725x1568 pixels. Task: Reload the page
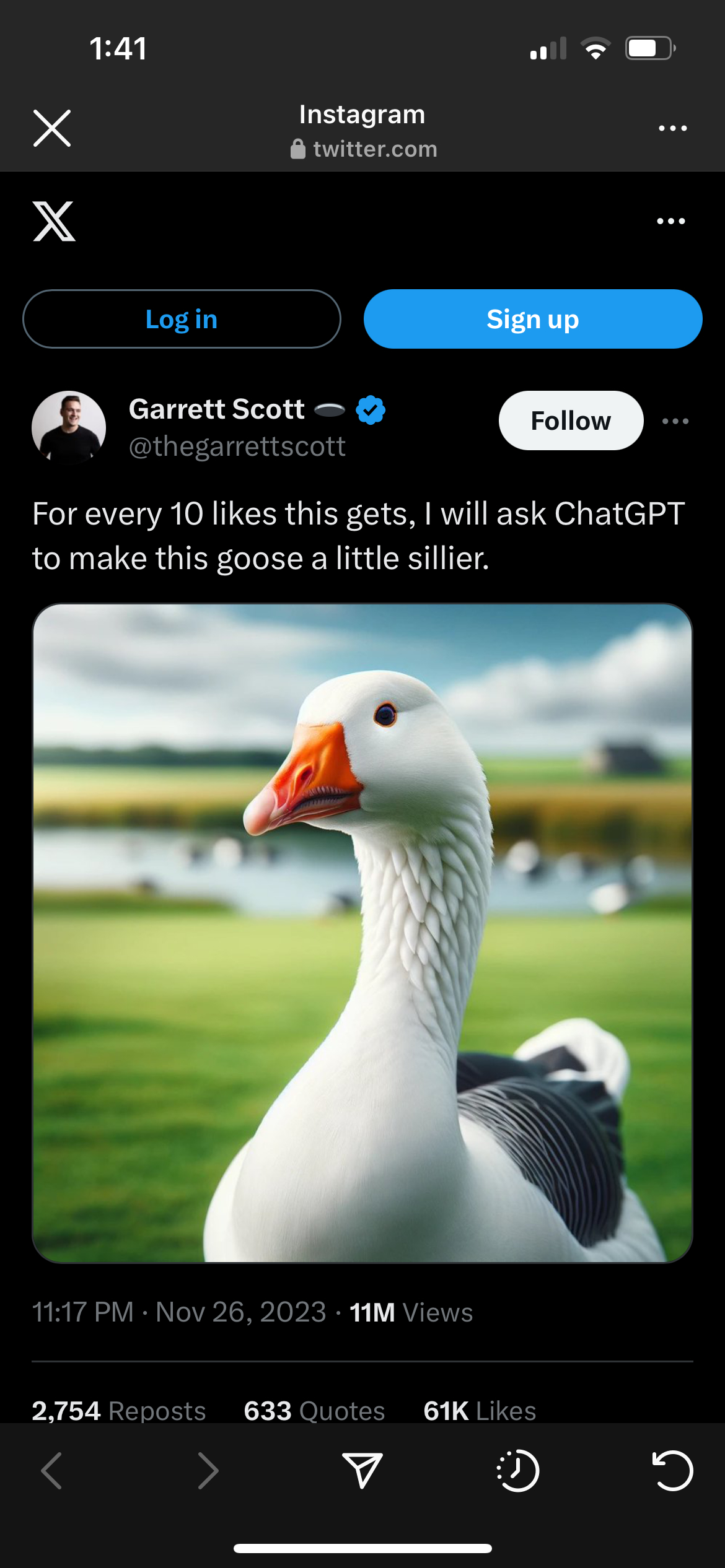[673, 1470]
